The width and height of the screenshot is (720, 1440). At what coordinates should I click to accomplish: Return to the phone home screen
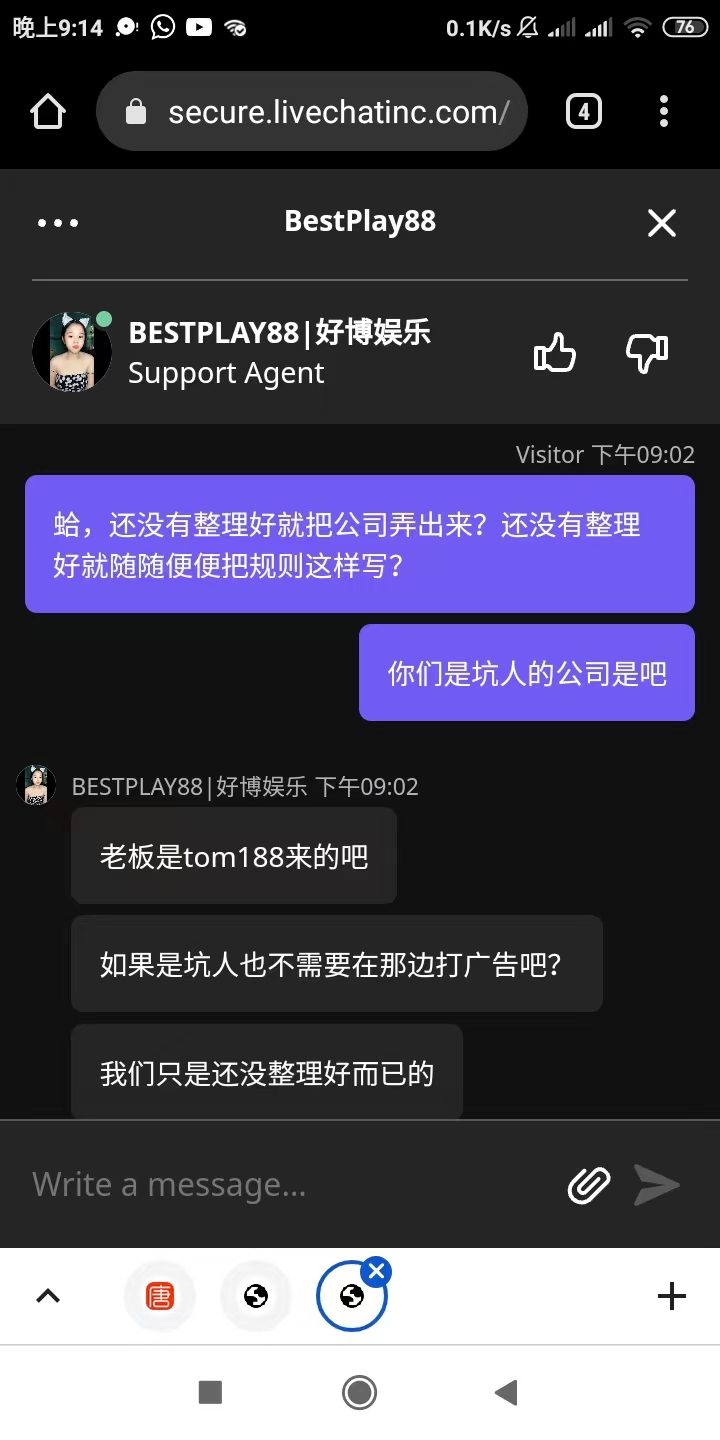(x=359, y=1392)
